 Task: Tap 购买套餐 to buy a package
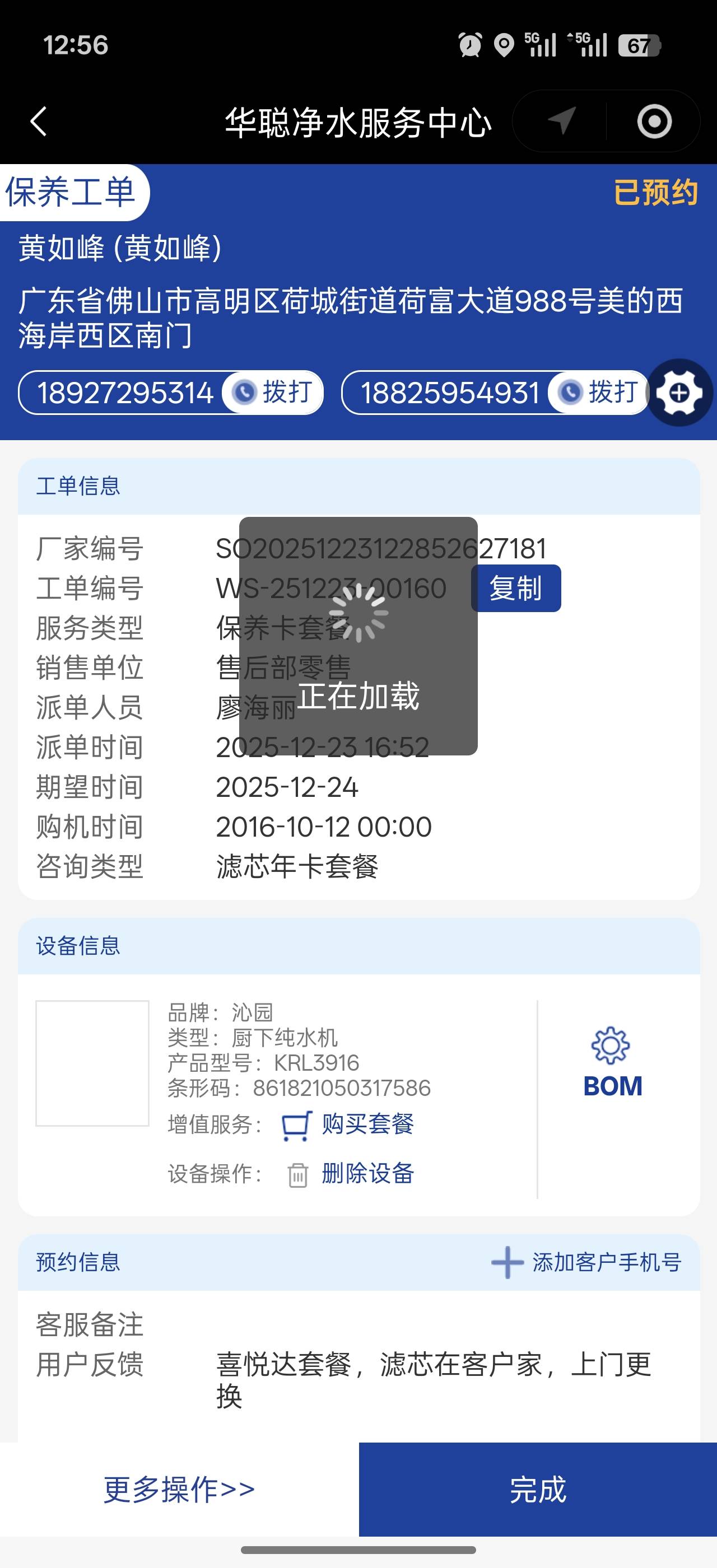point(349,1124)
